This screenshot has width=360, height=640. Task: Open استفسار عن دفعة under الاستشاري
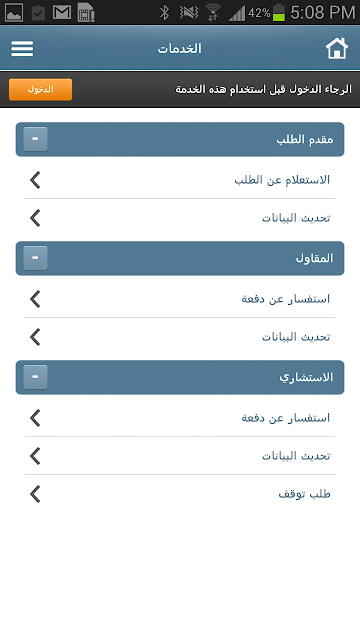tap(180, 418)
